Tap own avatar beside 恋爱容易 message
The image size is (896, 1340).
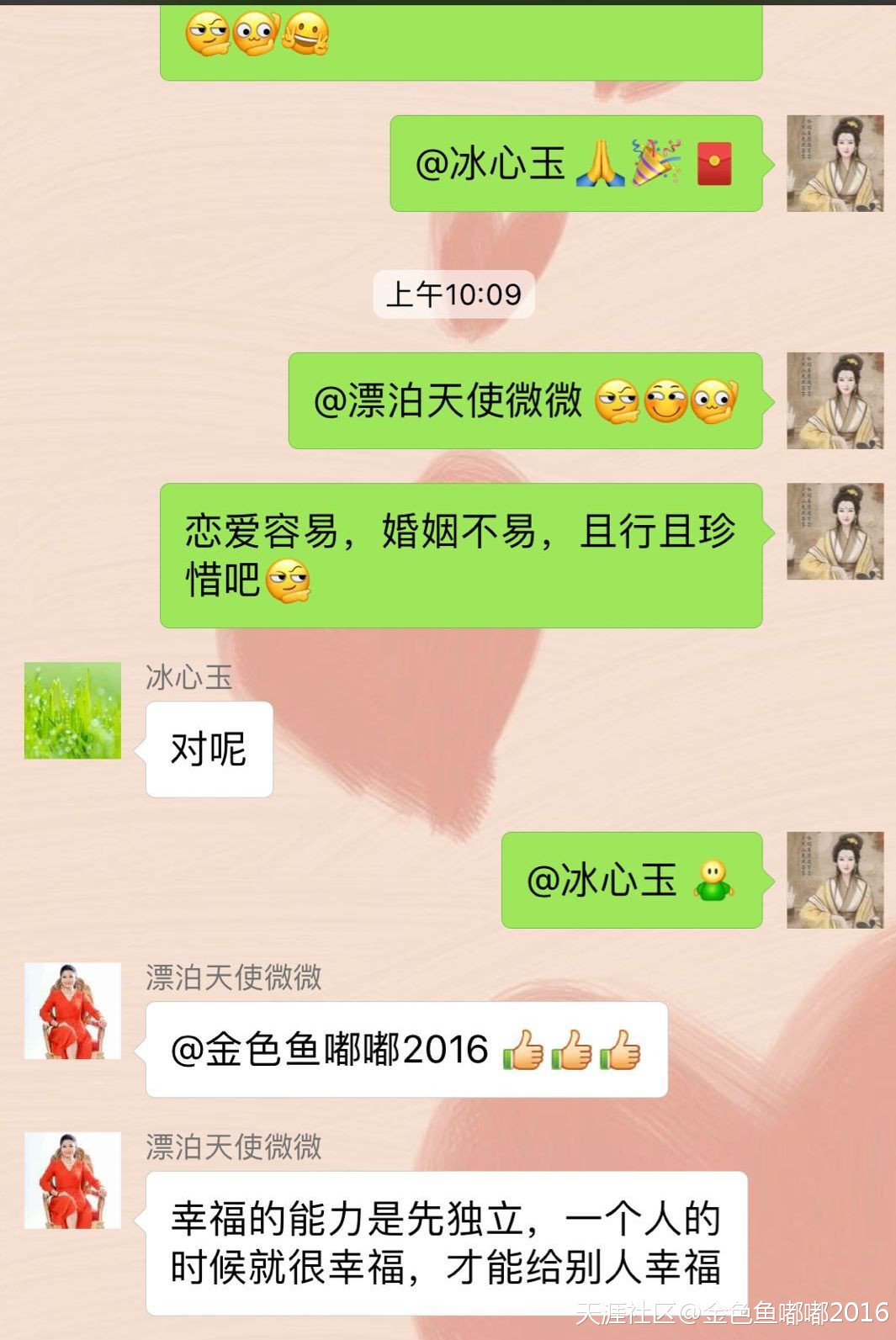[835, 532]
